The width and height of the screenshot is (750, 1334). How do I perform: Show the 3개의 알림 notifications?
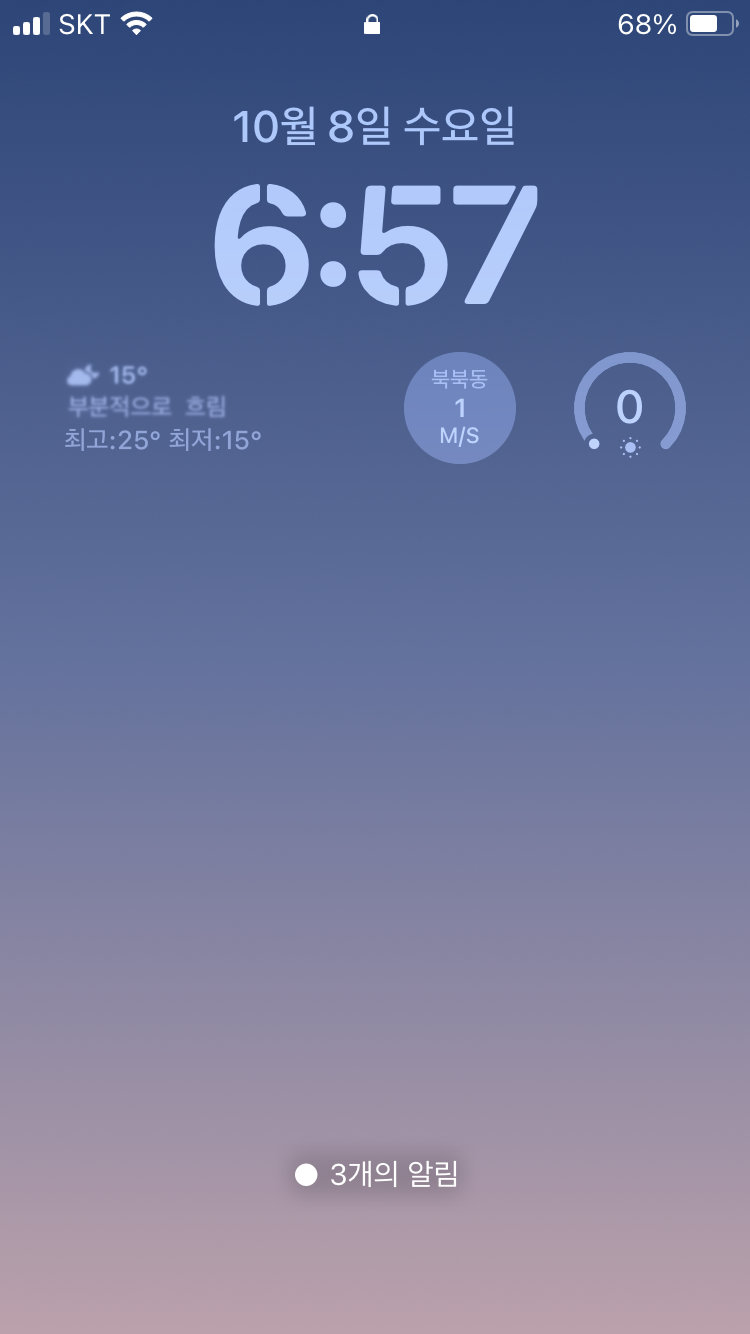point(377,1174)
